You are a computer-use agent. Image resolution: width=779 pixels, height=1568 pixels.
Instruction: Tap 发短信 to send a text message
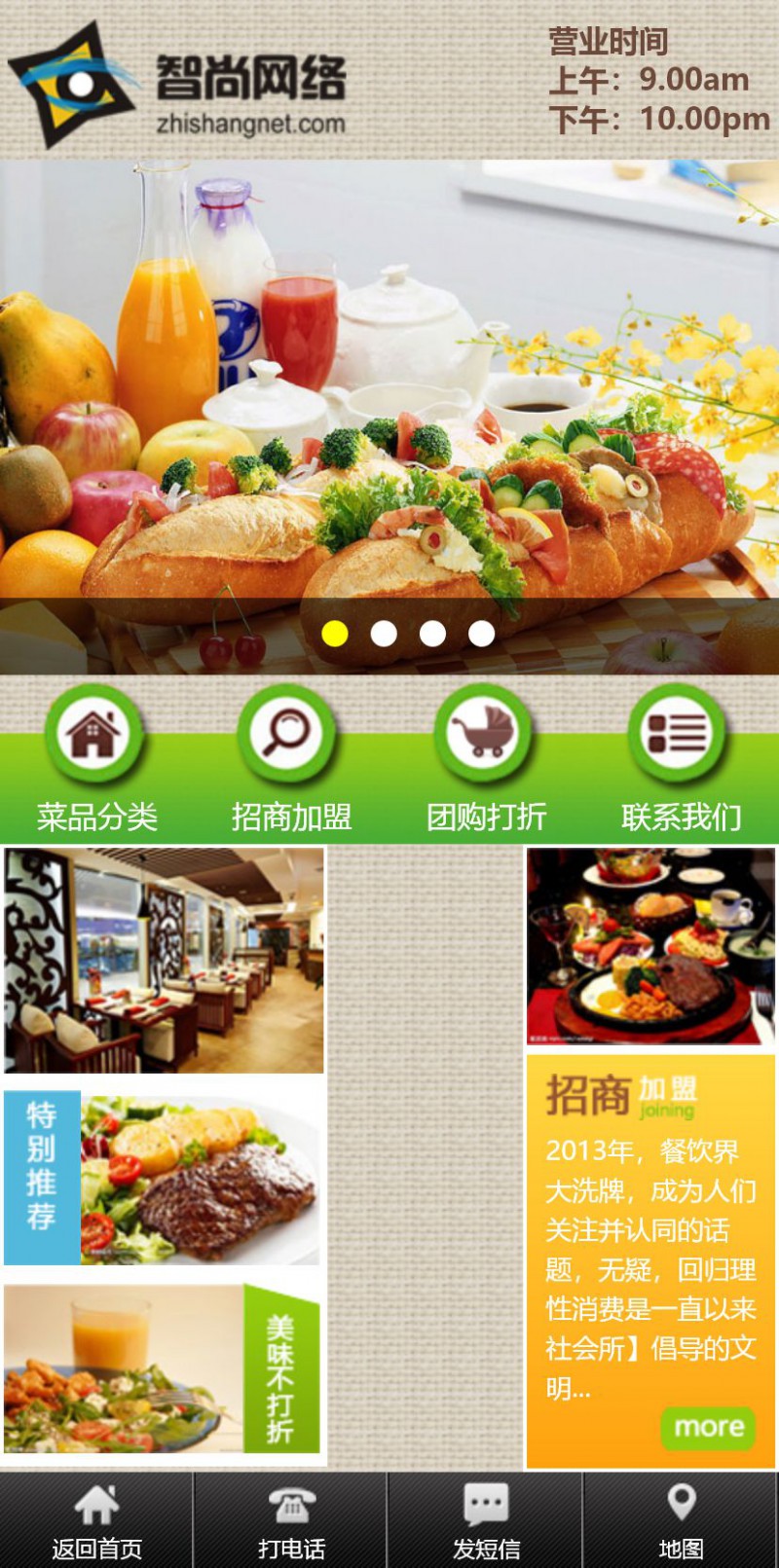[486, 1520]
